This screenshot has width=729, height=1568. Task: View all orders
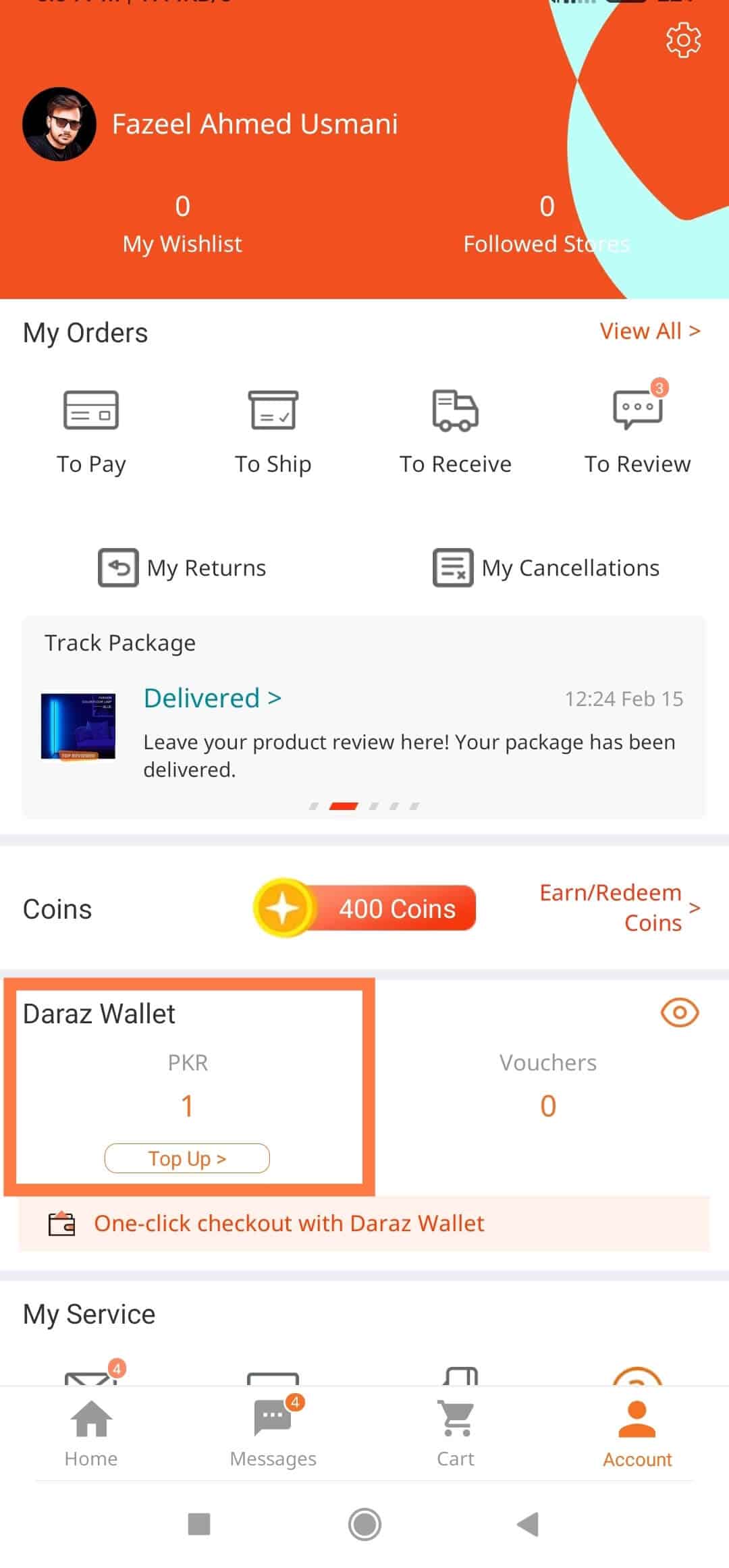pos(649,331)
